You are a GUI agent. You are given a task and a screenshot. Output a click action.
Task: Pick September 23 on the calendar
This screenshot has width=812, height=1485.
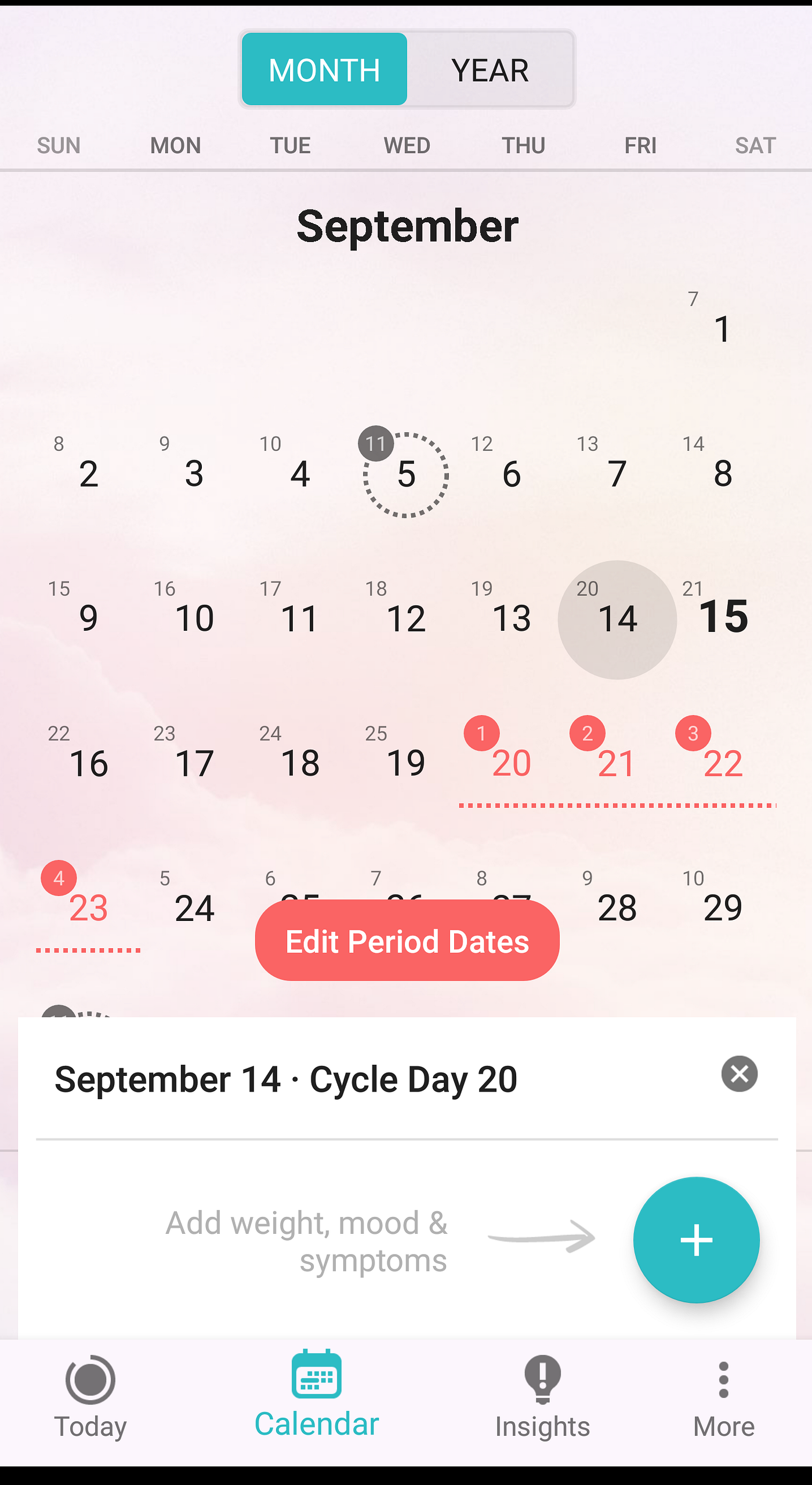tap(88, 907)
